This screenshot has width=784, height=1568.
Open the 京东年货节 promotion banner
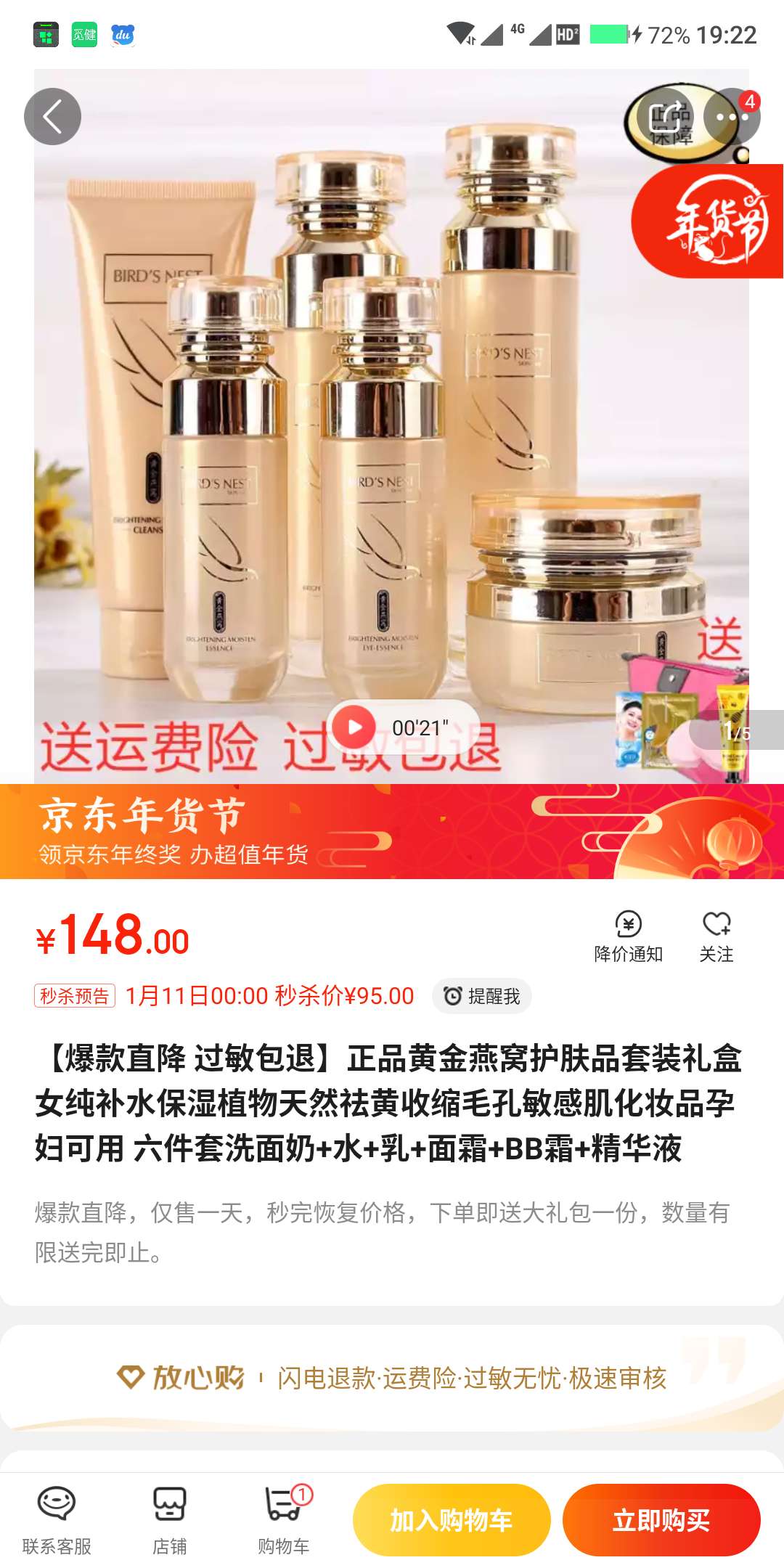click(x=392, y=831)
